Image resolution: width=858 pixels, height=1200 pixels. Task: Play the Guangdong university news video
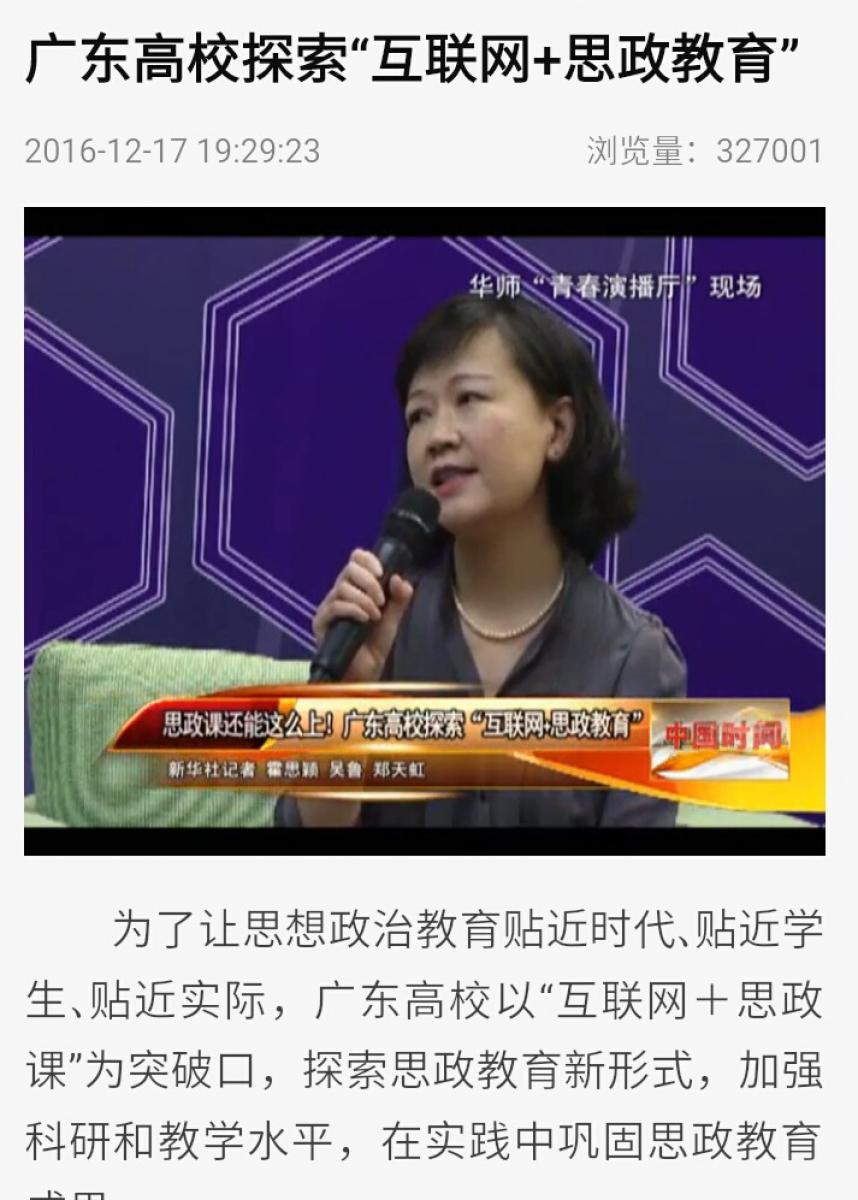point(424,530)
